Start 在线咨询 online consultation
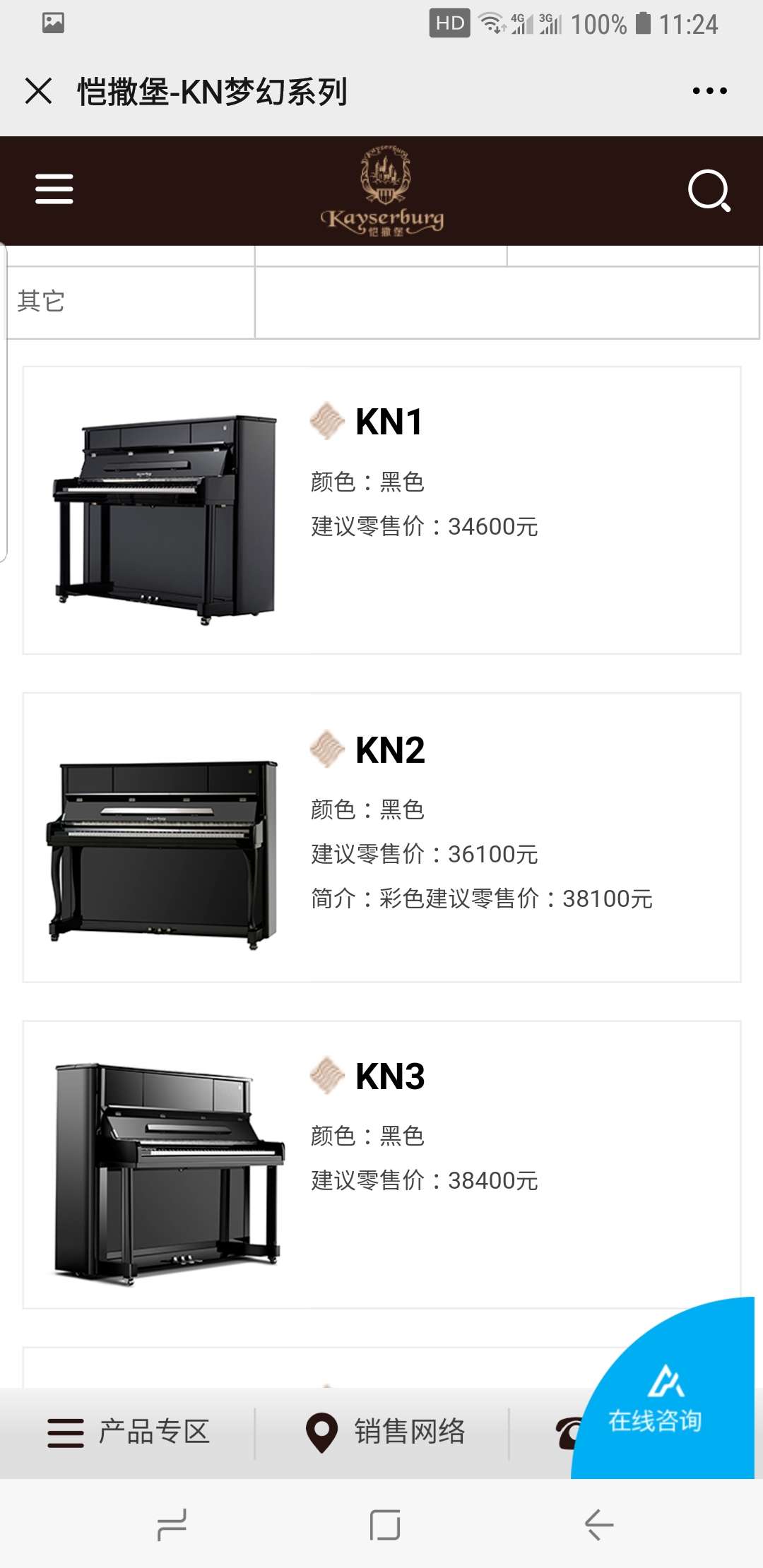 [x=657, y=1406]
